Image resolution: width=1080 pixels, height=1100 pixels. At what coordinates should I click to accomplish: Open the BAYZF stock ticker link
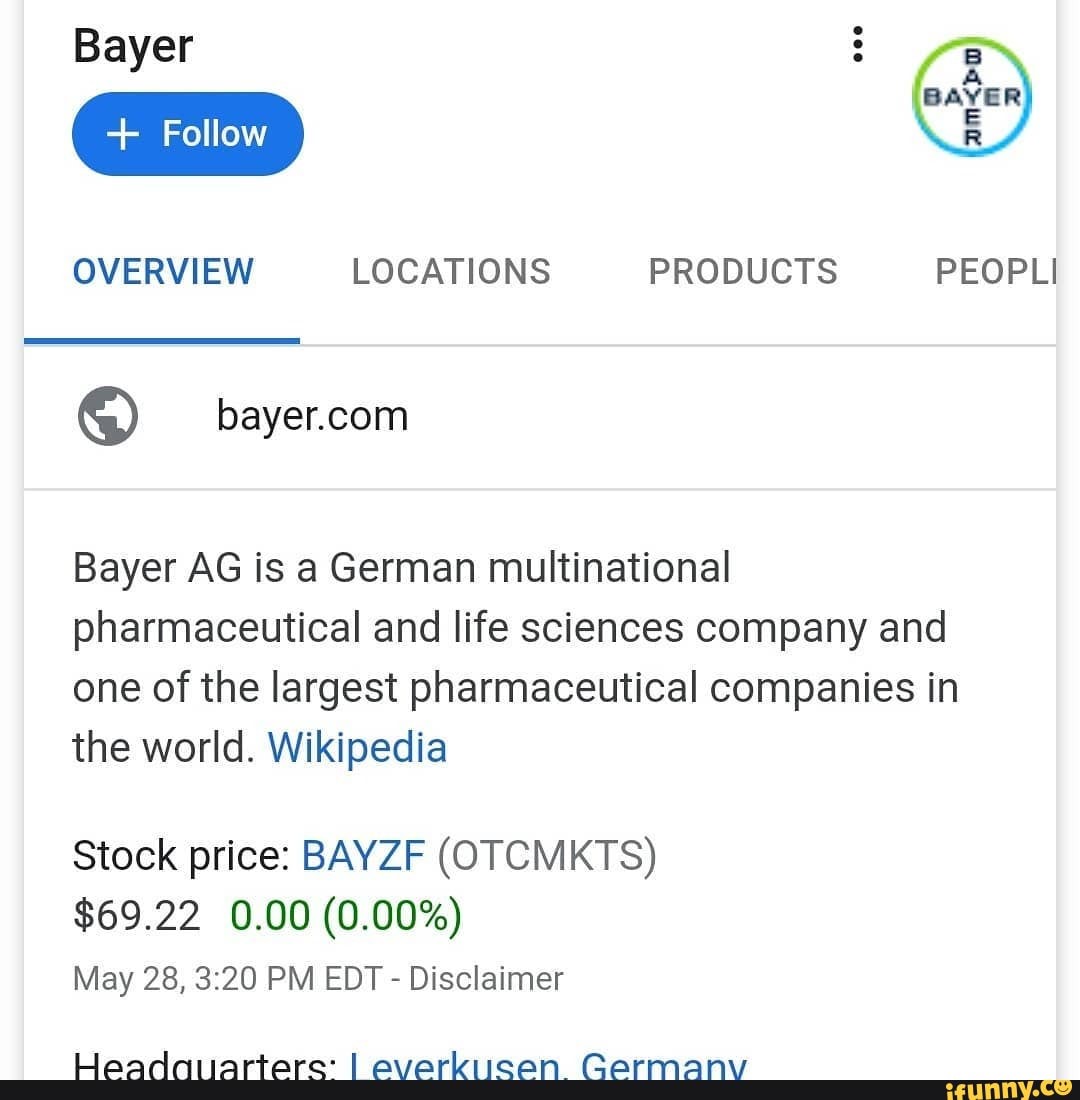tap(363, 855)
